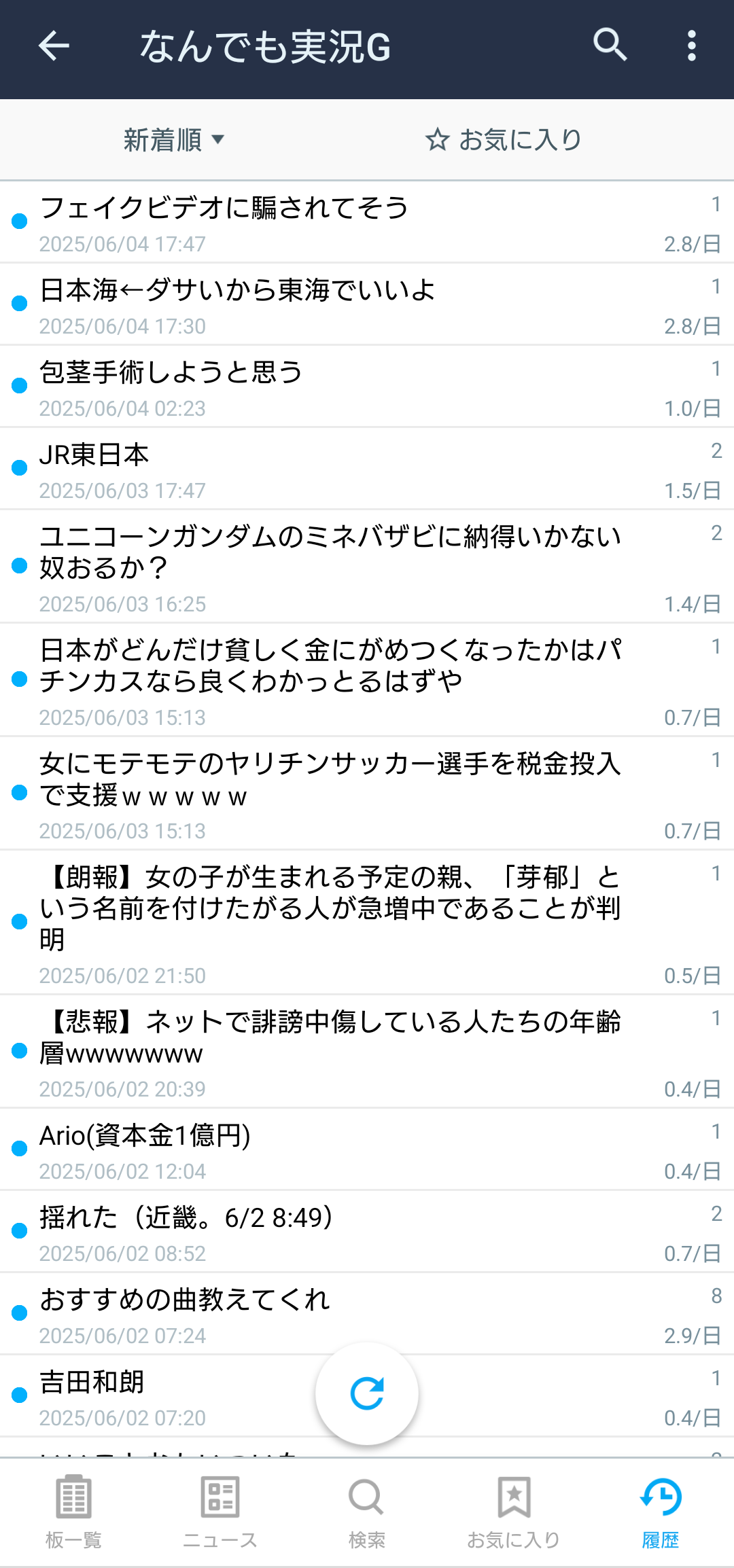The image size is (734, 1568).
Task: Go back using the arrow icon
Action: 54,46
